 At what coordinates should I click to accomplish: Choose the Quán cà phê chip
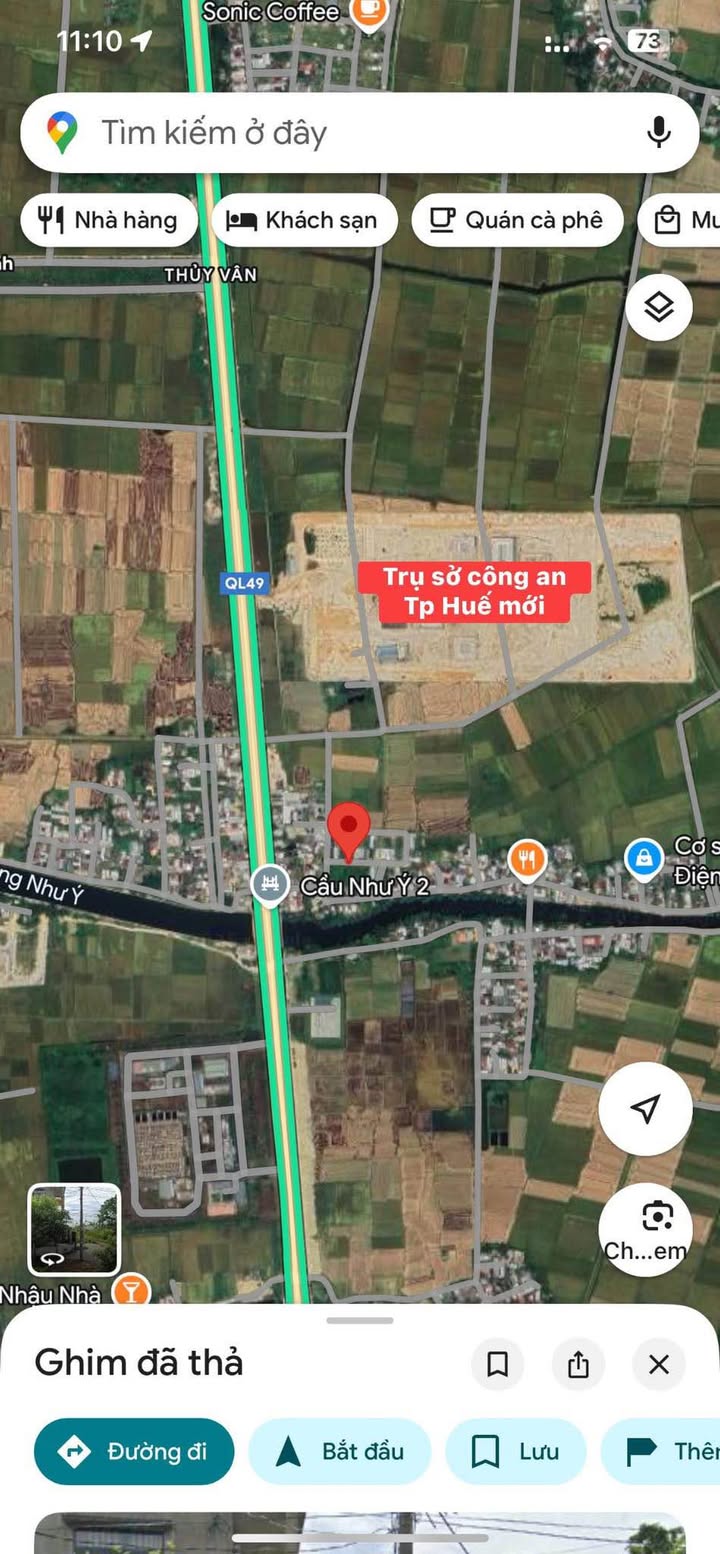[517, 220]
